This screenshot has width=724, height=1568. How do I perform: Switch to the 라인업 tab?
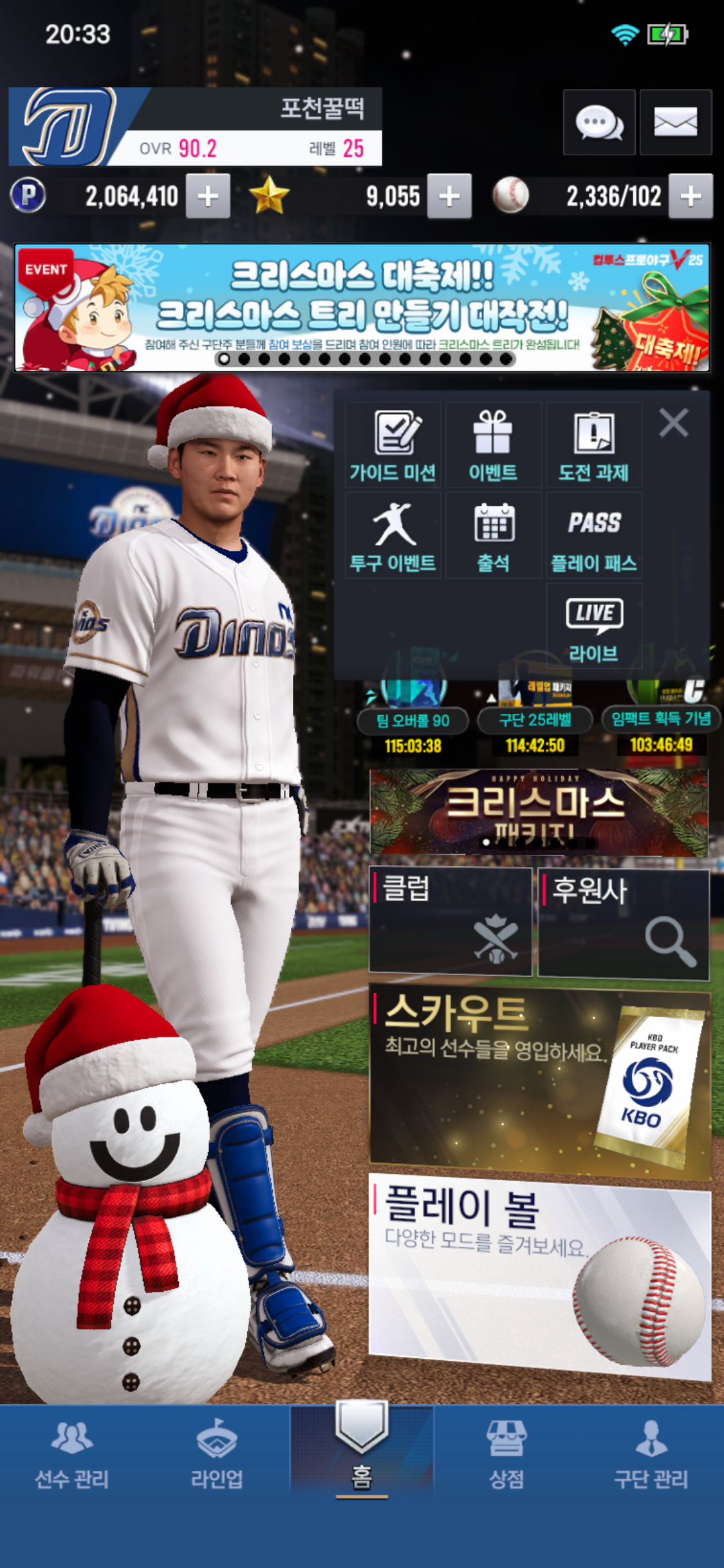(217, 1456)
